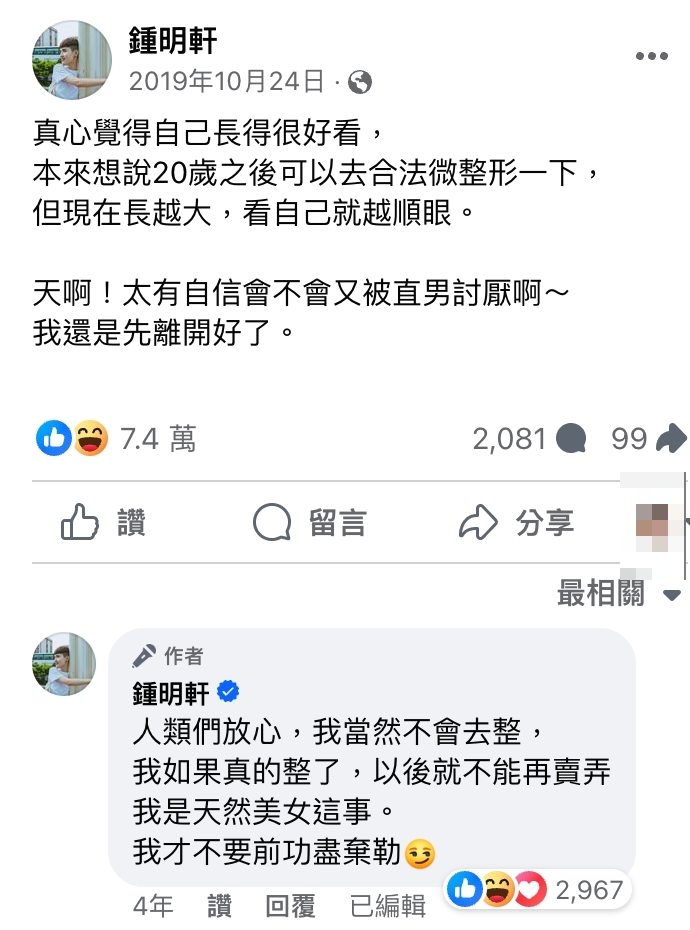
Task: Like the post with the 讚 button
Action: 104,522
